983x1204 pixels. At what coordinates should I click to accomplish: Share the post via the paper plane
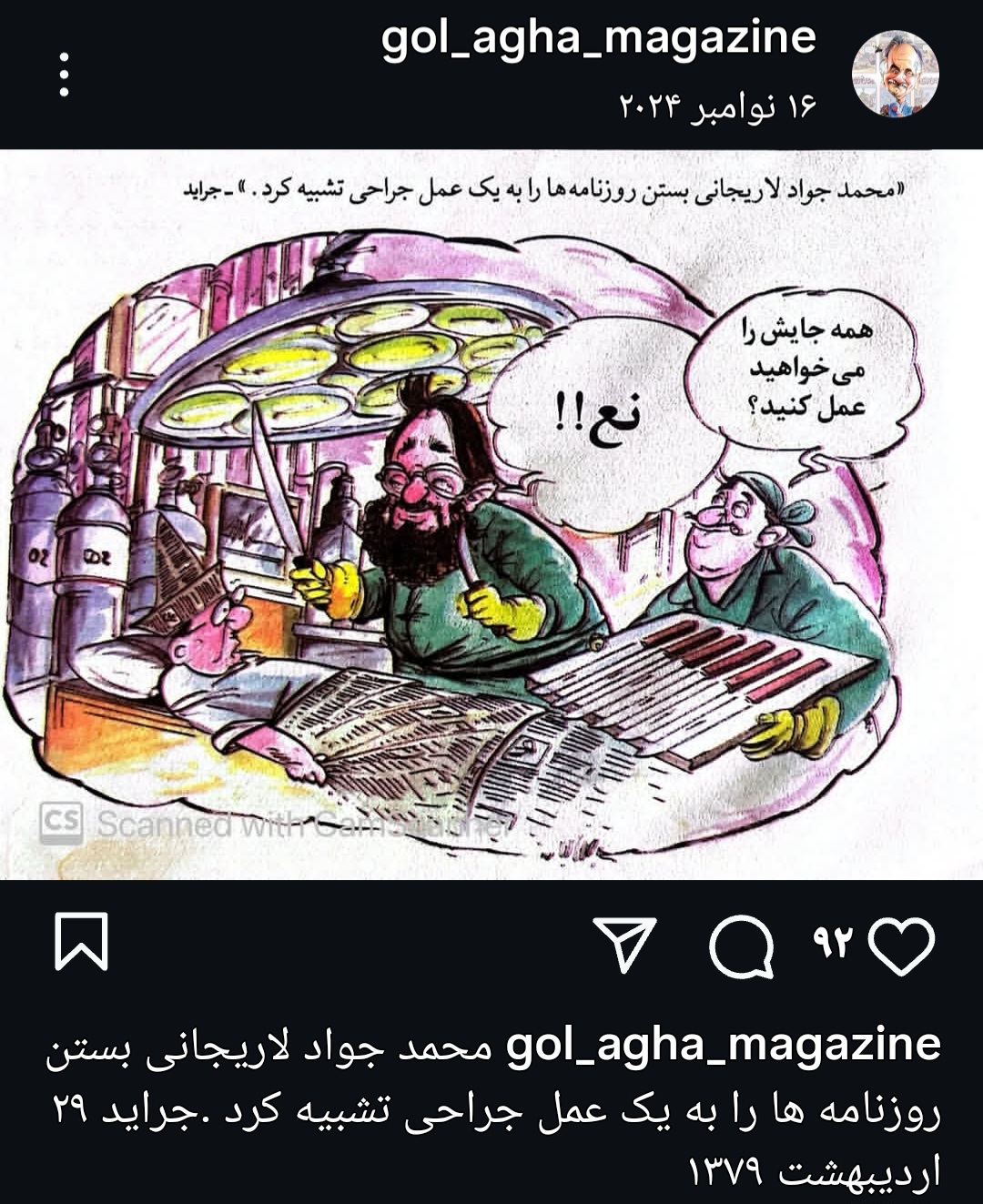[x=624, y=942]
